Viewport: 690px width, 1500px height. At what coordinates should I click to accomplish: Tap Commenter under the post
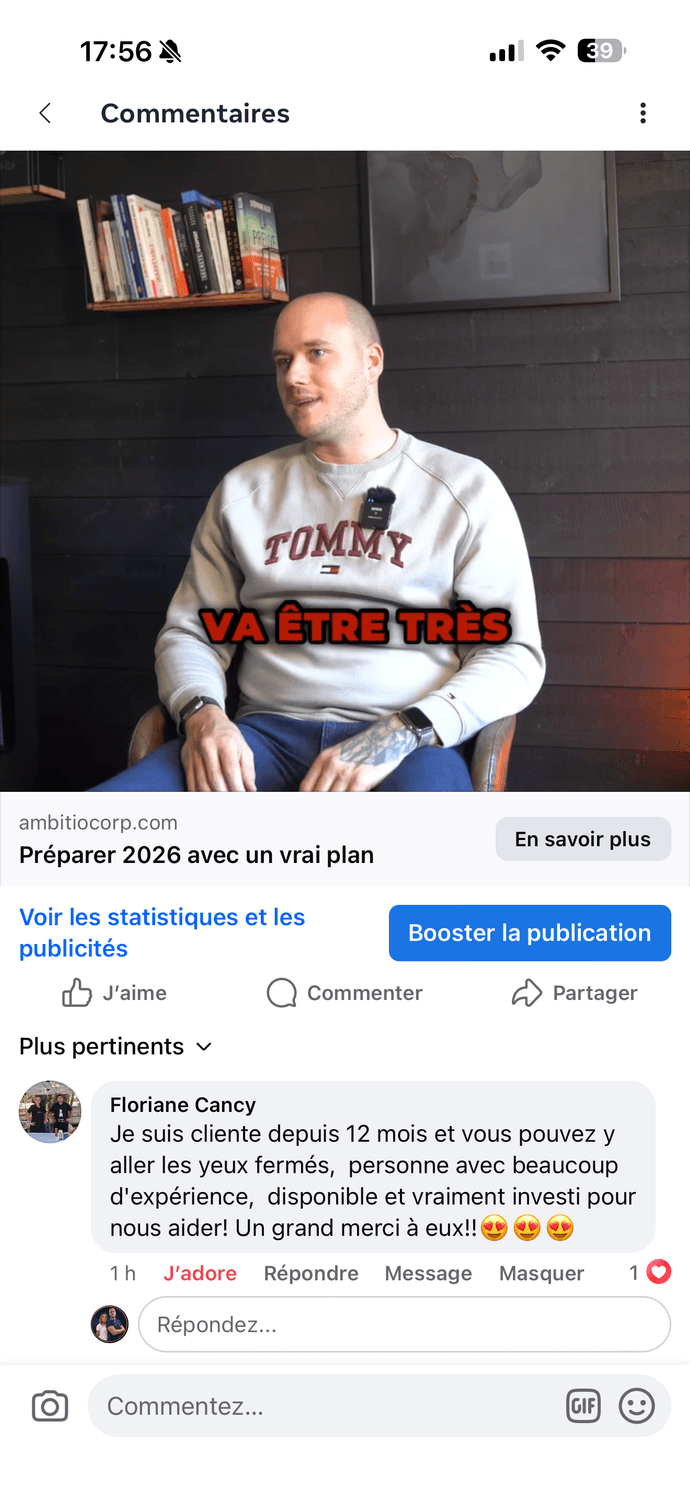click(344, 993)
